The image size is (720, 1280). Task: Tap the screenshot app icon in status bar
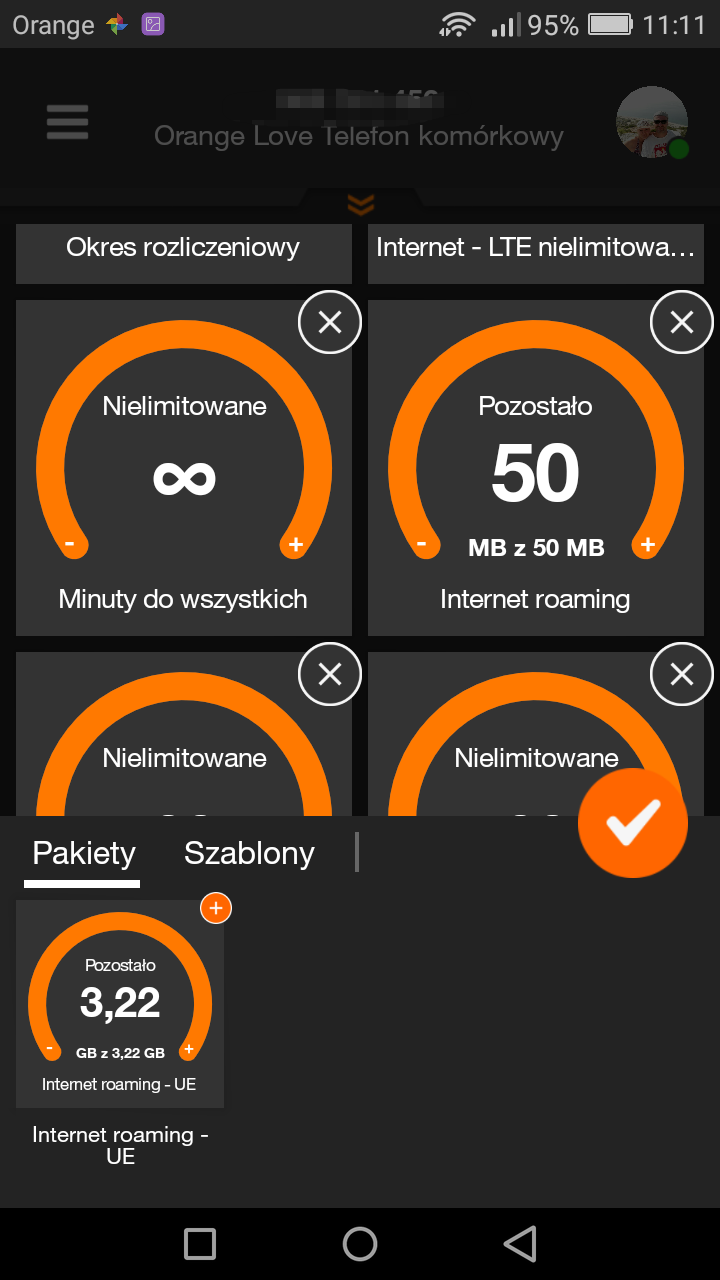click(x=153, y=22)
